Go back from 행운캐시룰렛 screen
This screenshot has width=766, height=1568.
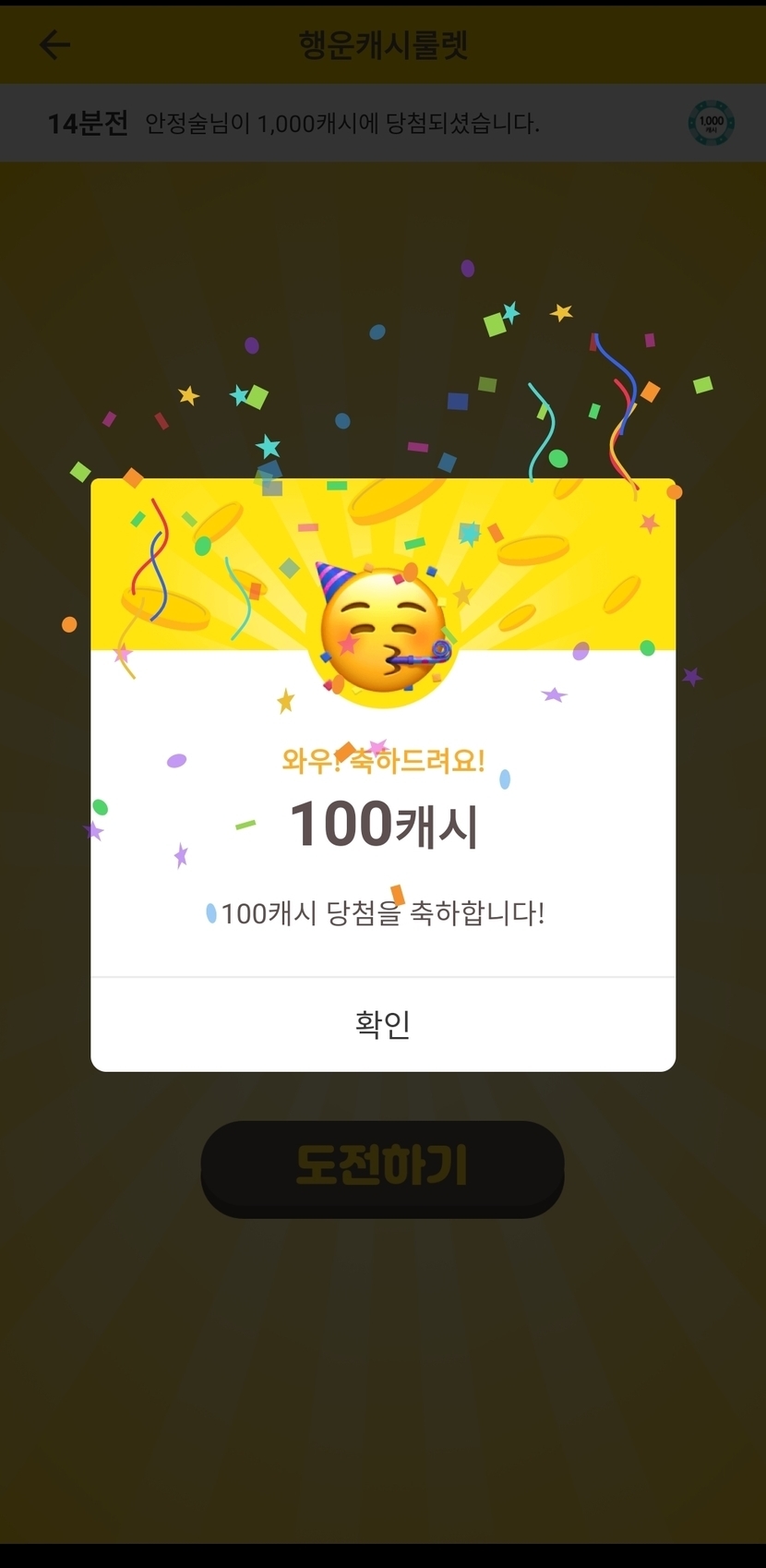[54, 44]
